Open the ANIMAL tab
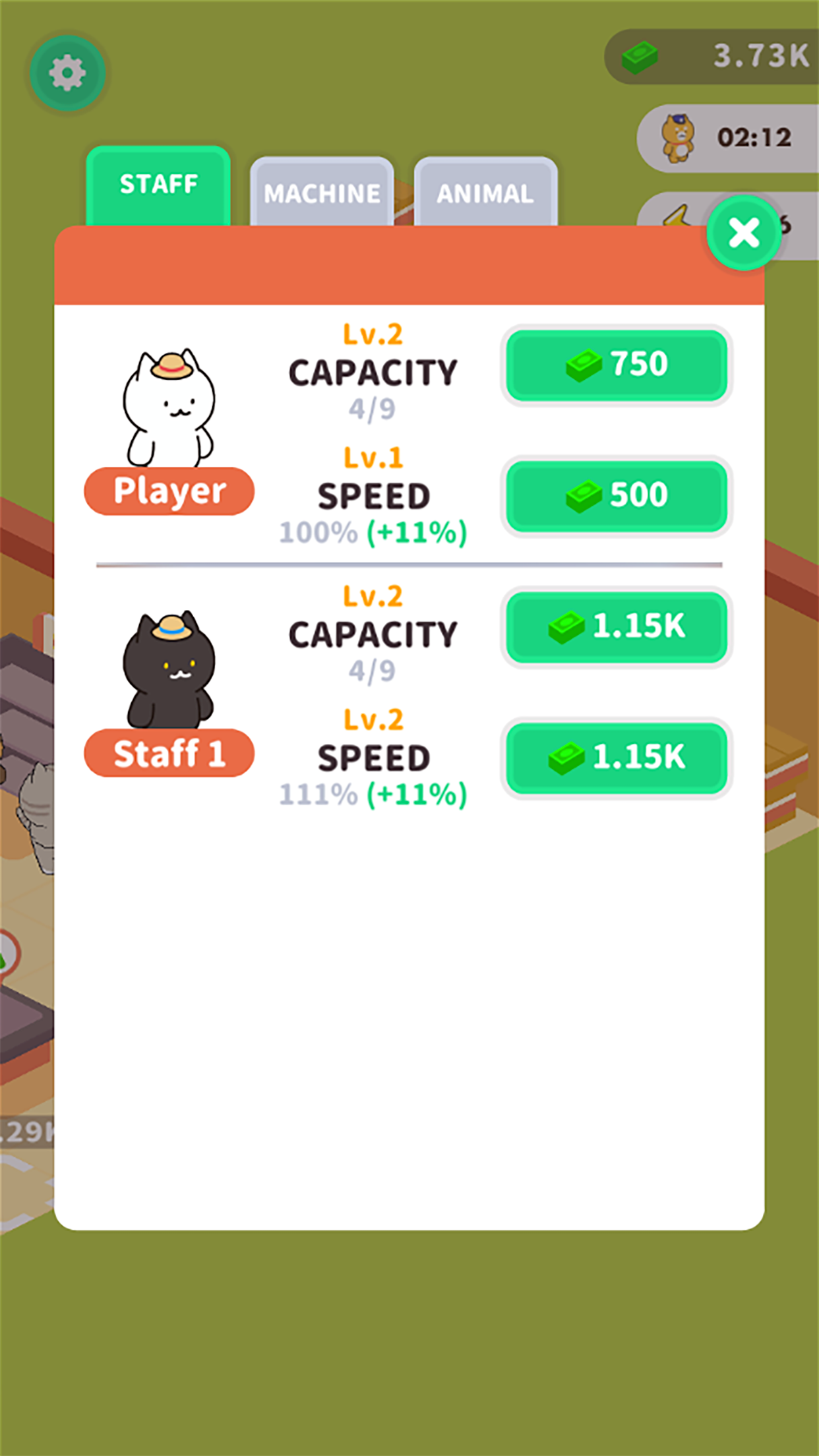Image resolution: width=819 pixels, height=1456 pixels. pos(485,193)
